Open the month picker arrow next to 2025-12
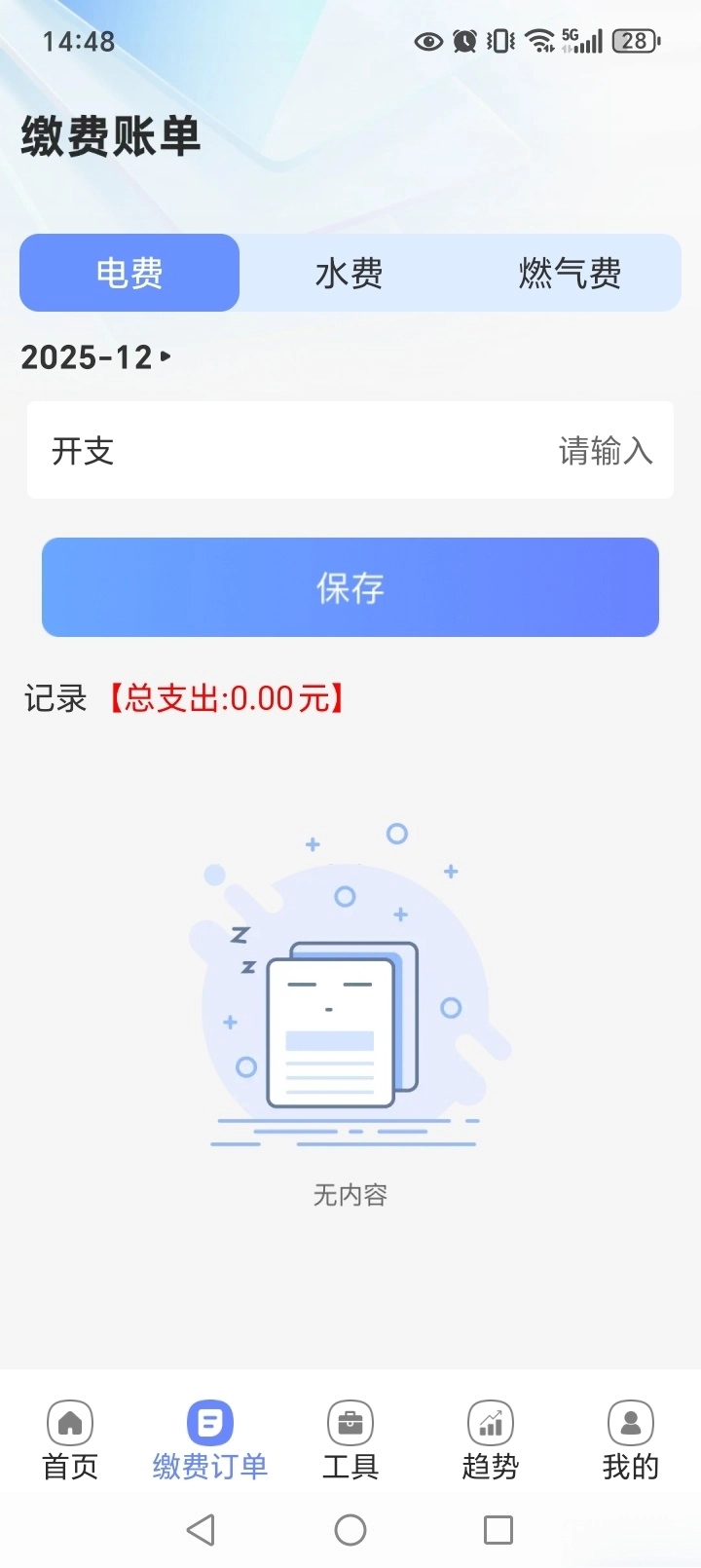Screen dimensions: 701x1568 (164, 356)
